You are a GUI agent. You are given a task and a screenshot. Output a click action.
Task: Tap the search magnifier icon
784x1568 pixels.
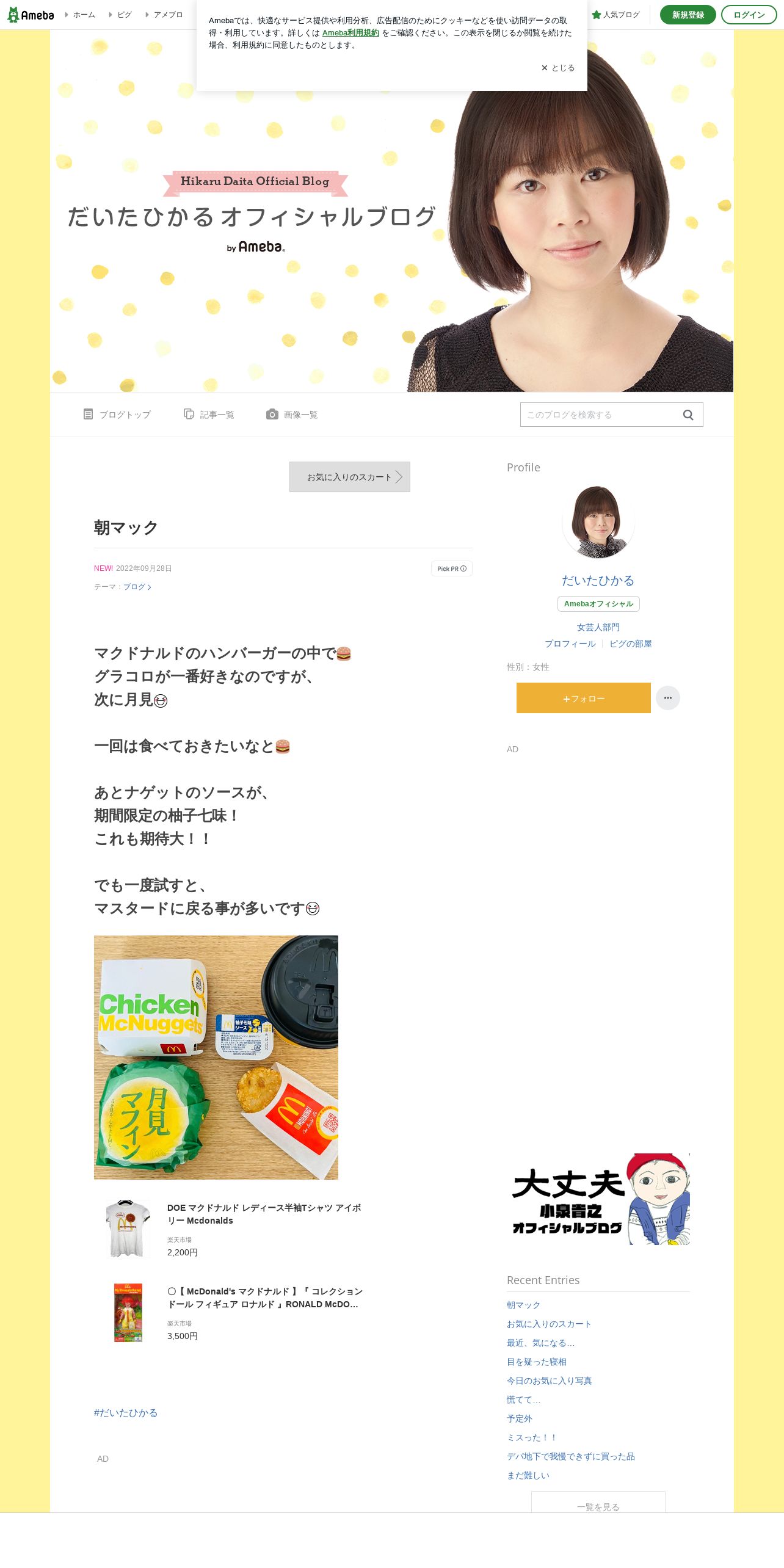pos(688,415)
